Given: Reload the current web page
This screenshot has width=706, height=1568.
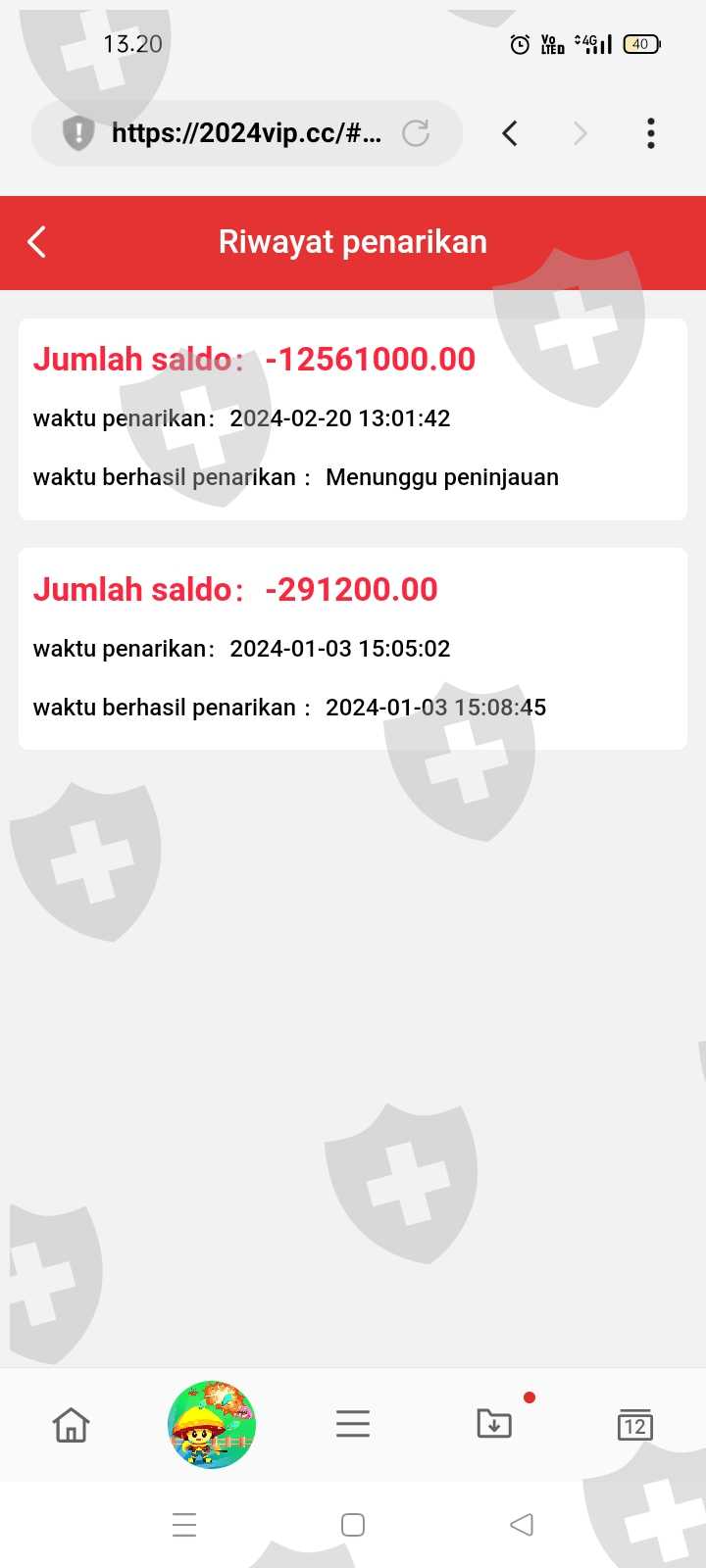Looking at the screenshot, I should point(416,133).
